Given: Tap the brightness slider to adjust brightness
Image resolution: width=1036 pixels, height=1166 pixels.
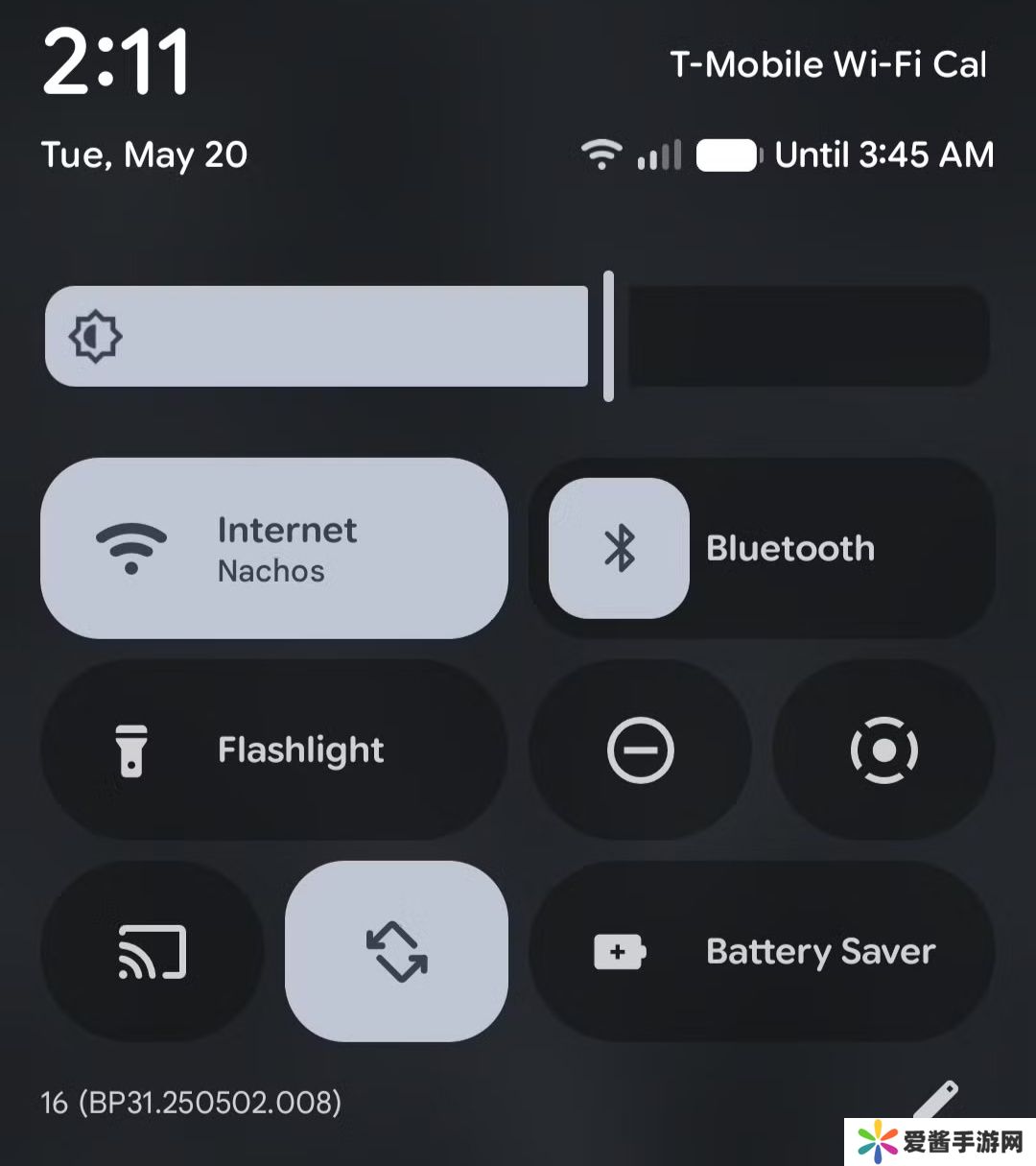Looking at the screenshot, I should click(x=518, y=337).
